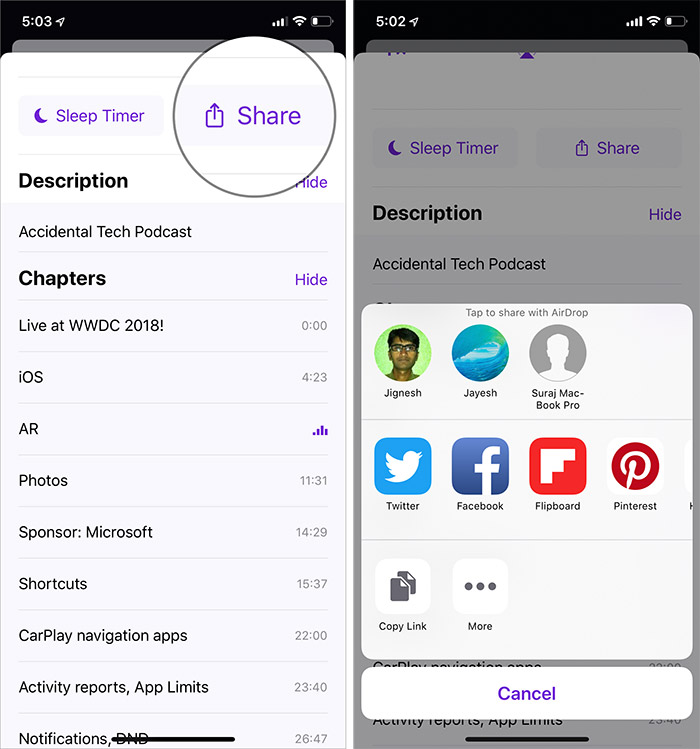Share to Pinterest
Viewport: 700px width, 749px height.
[x=635, y=466]
